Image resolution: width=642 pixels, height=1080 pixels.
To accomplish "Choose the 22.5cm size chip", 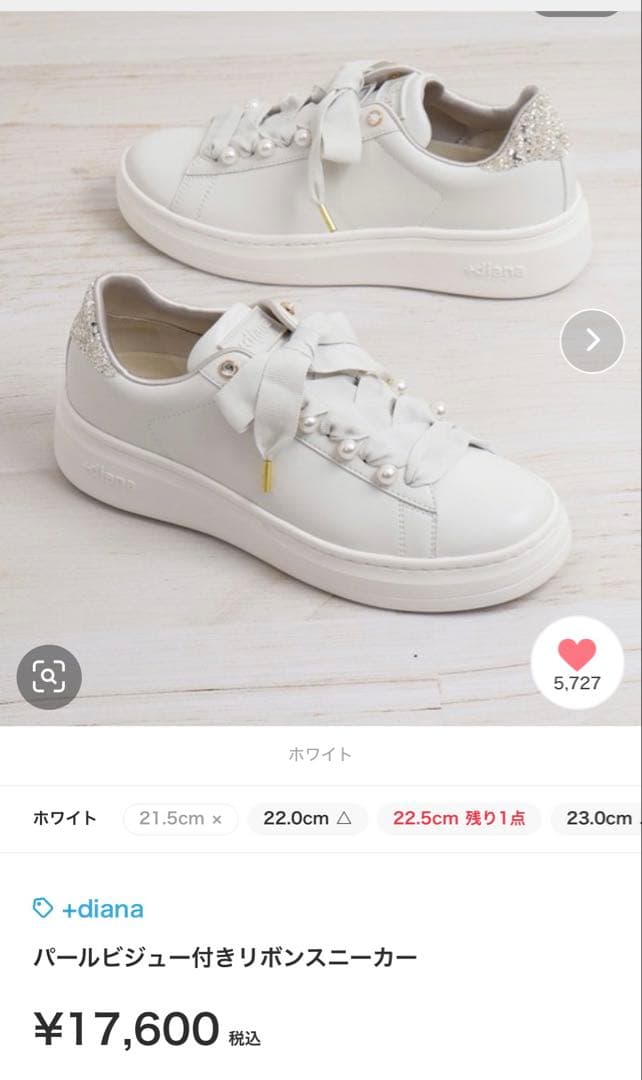I will (x=460, y=818).
